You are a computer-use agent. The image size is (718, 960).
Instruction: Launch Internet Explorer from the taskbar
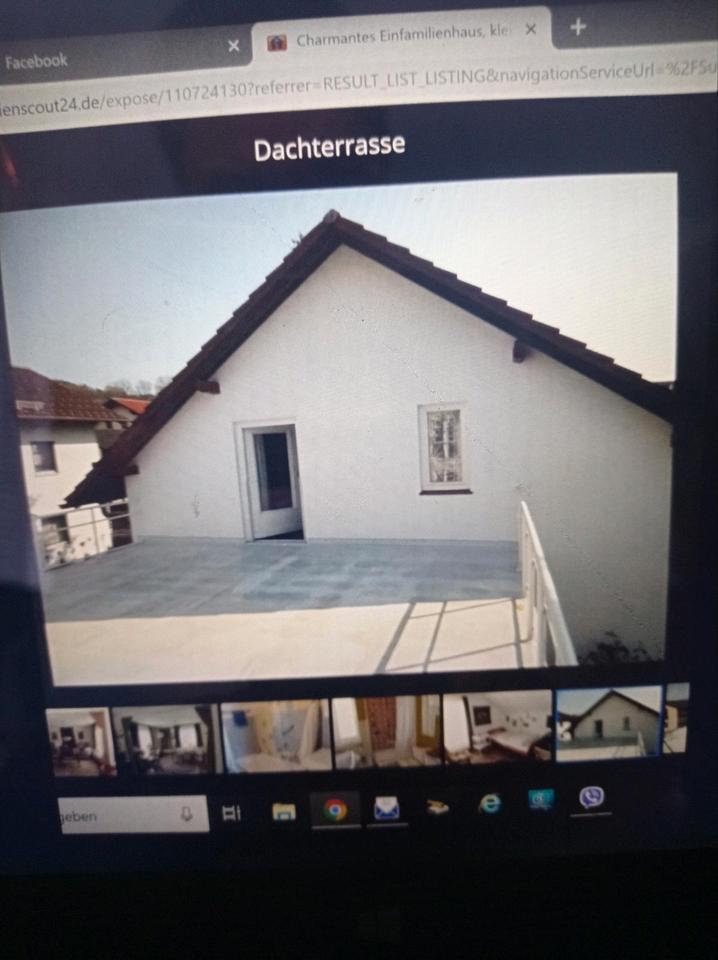[490, 803]
